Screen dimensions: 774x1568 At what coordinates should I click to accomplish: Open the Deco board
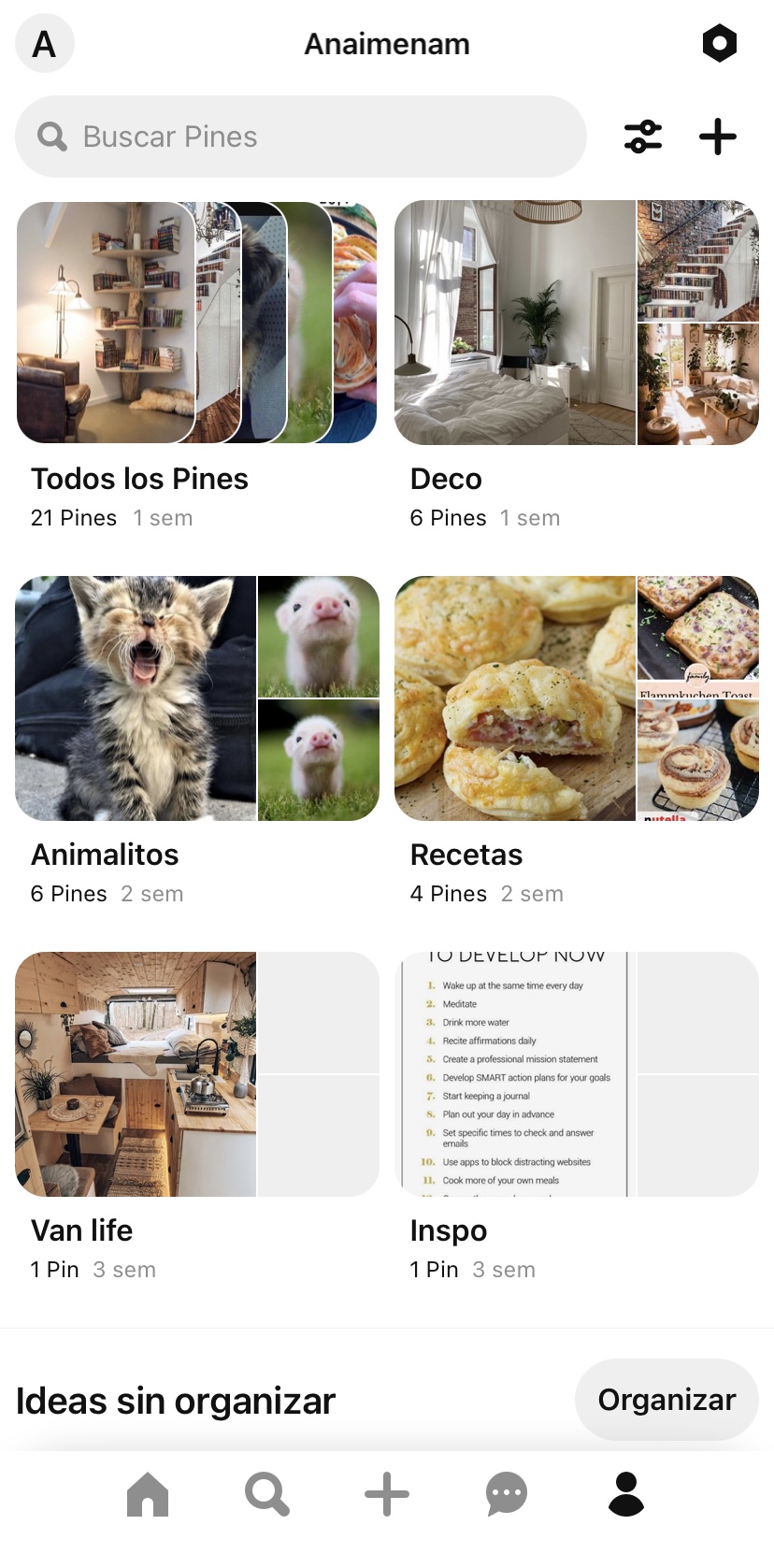[x=576, y=323]
